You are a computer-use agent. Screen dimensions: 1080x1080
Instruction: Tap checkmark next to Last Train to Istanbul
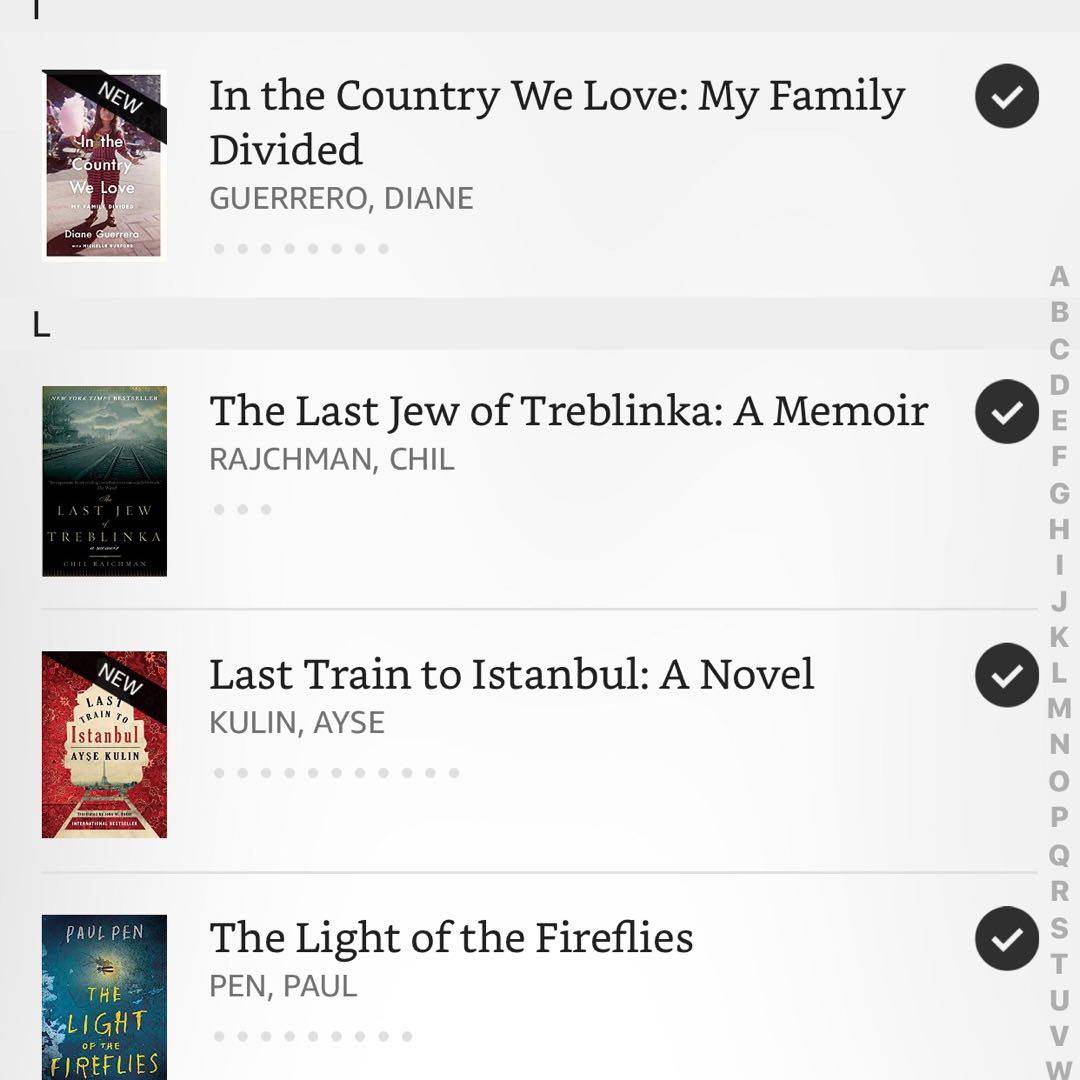point(1006,675)
